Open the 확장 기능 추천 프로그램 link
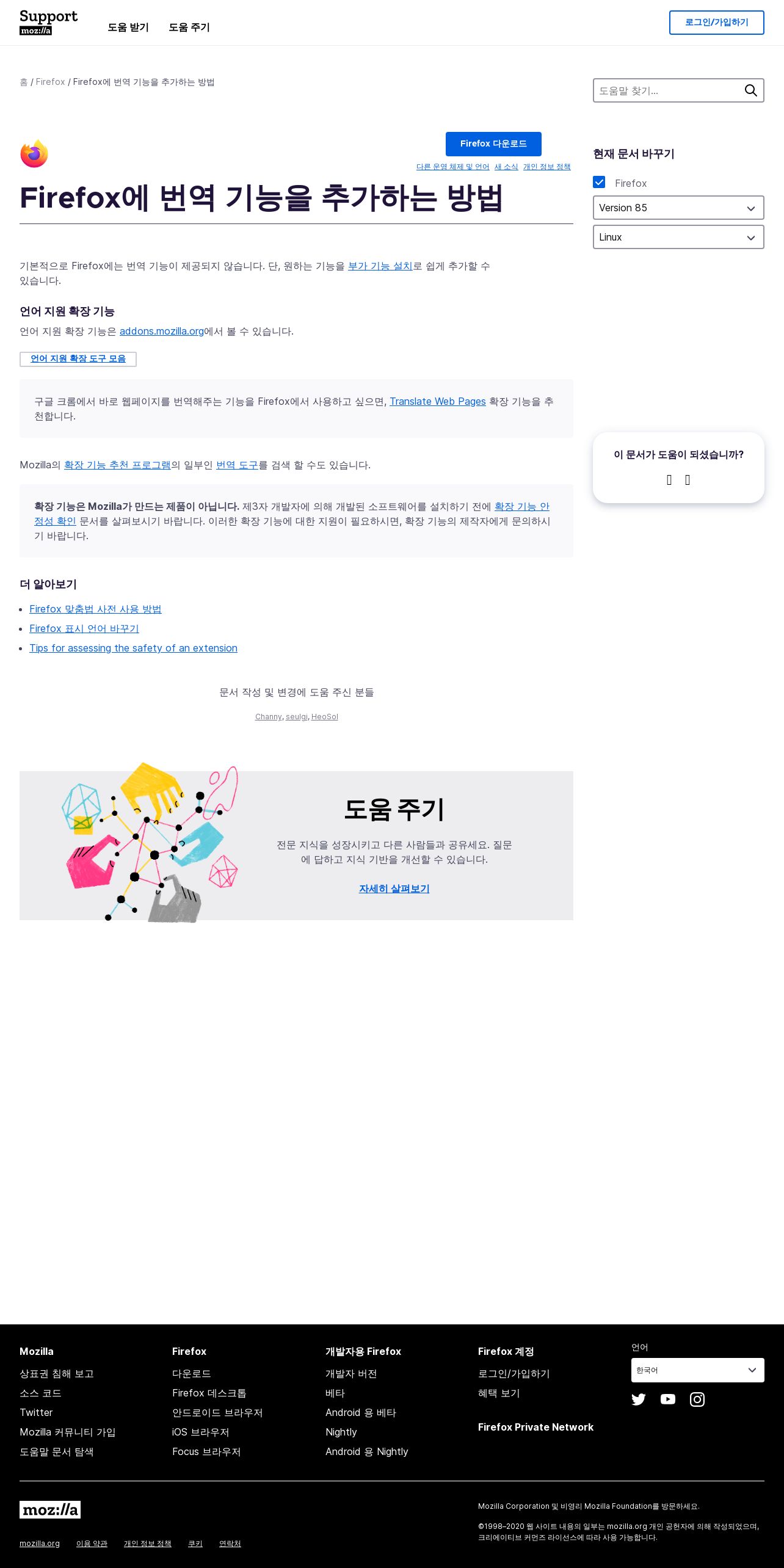The width and height of the screenshot is (784, 1568). tap(117, 465)
